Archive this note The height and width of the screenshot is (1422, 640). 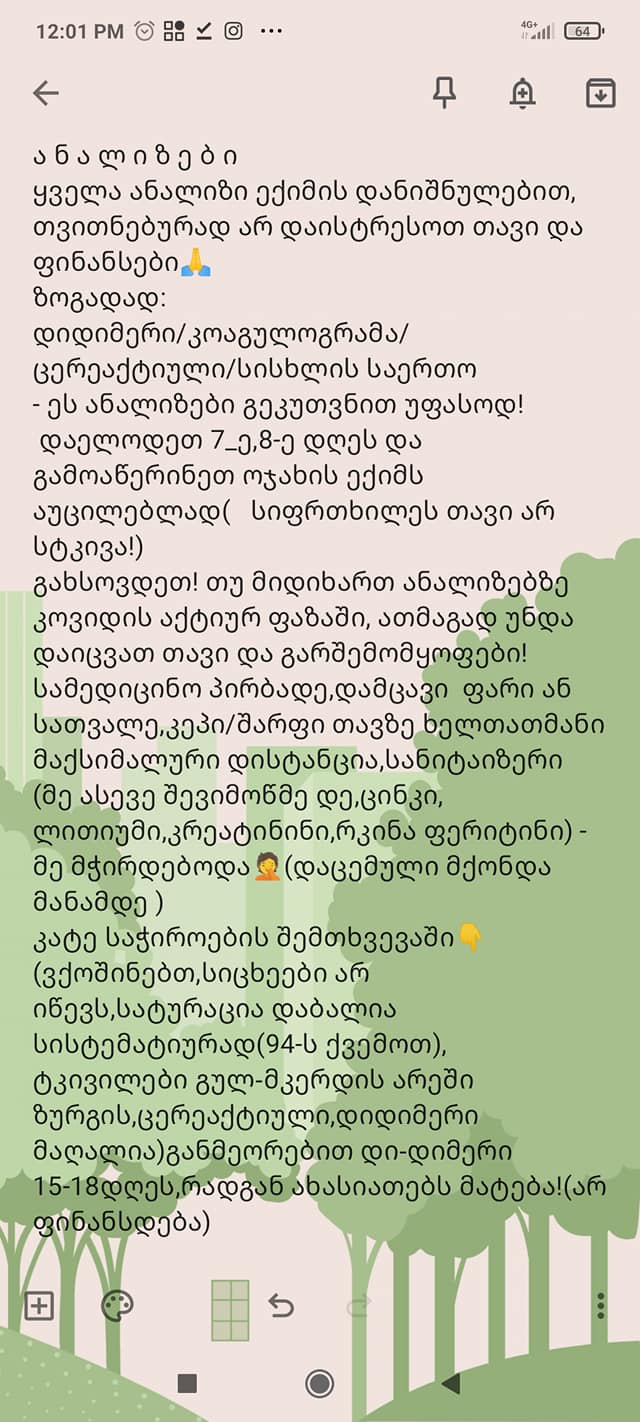(x=600, y=93)
